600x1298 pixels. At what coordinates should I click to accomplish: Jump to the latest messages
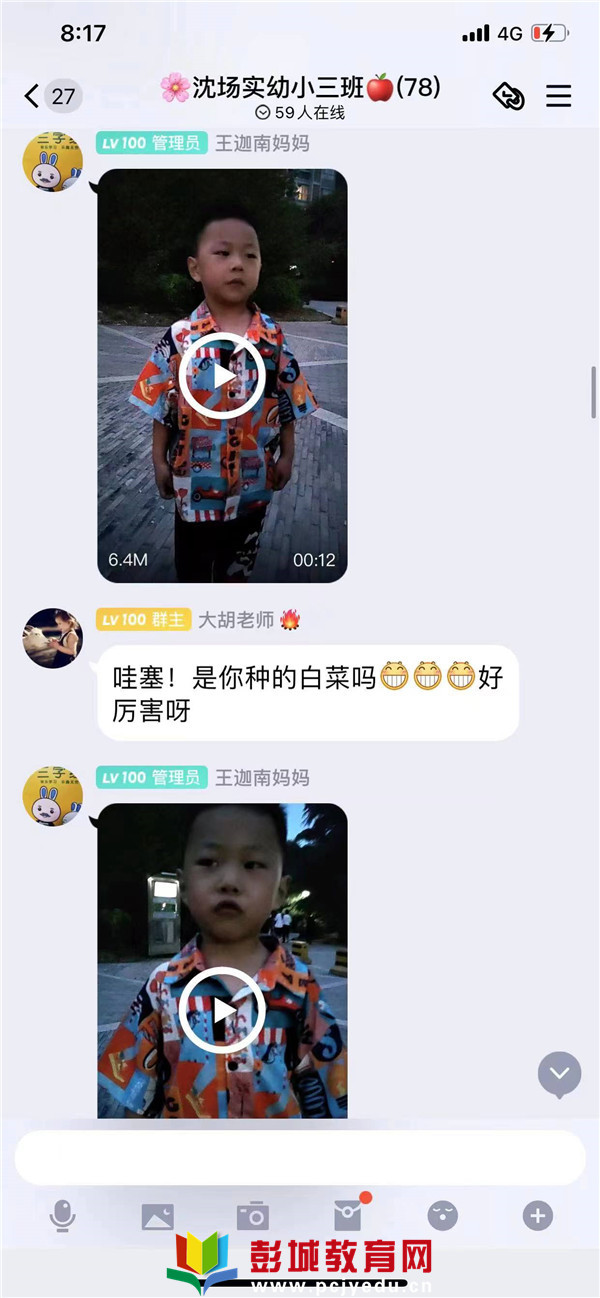tap(559, 1074)
